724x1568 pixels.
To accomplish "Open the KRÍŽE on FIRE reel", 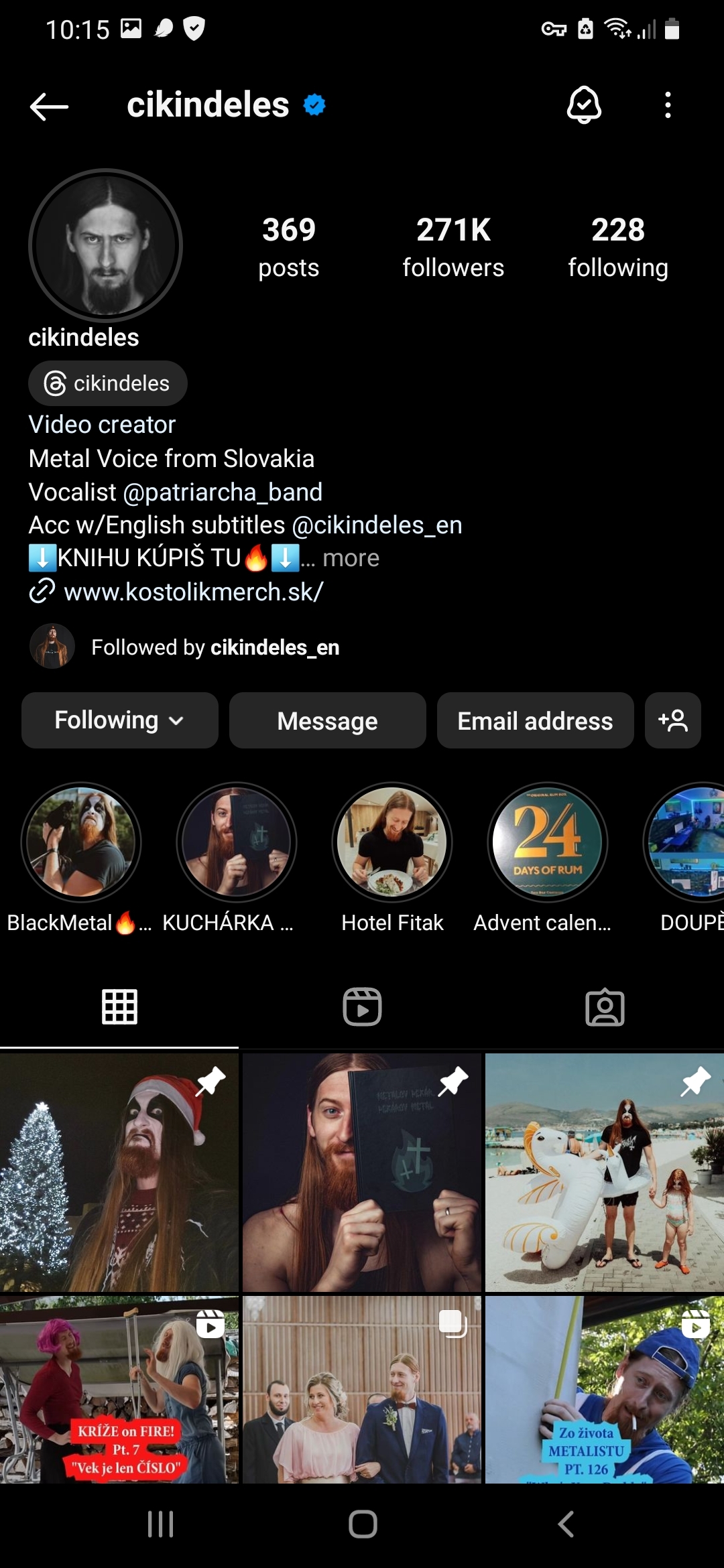I will coord(119,1389).
